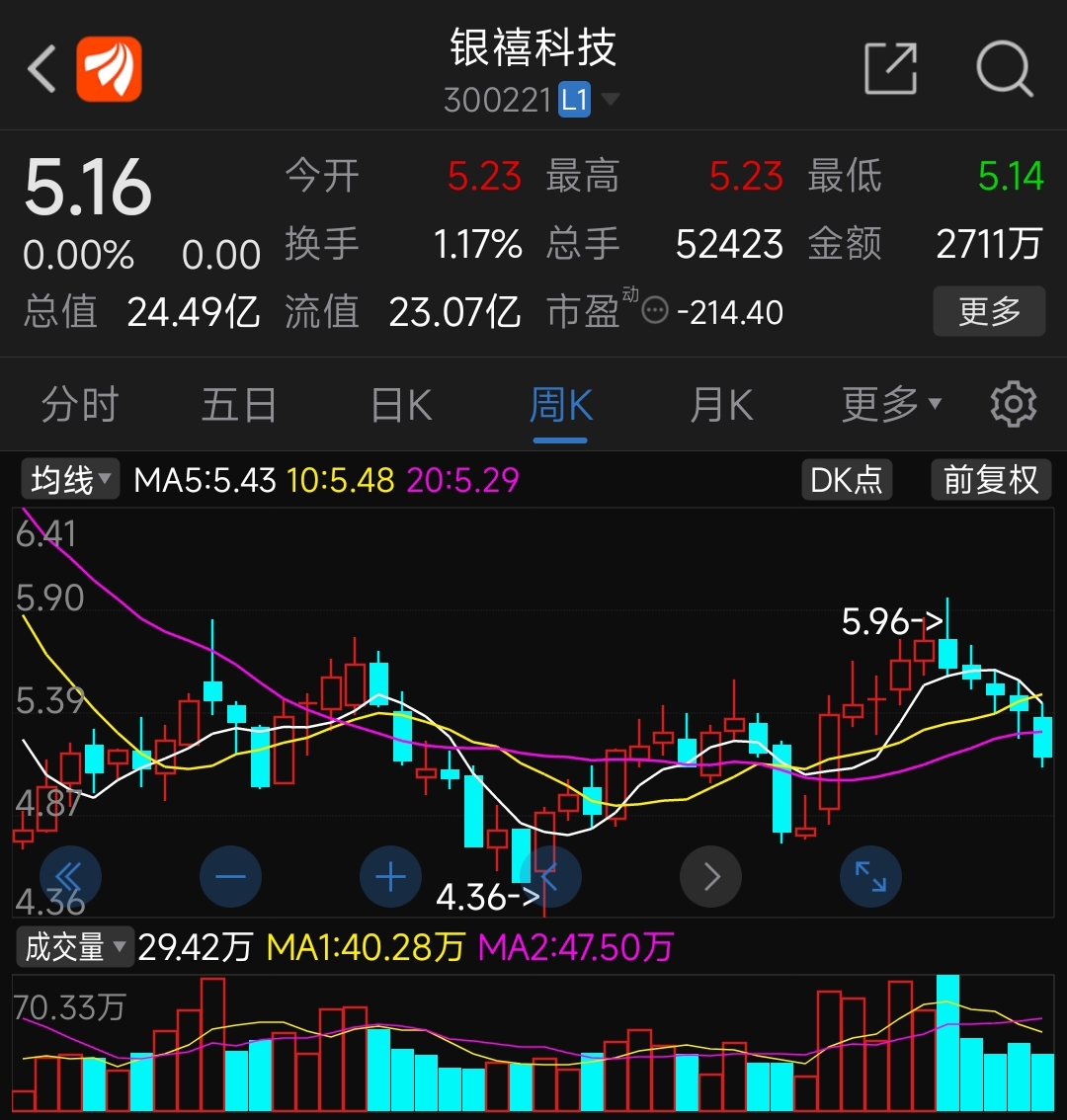Viewport: 1067px width, 1120px height.
Task: Expand the 300221 stock code dropdown arrow
Action: 612,100
